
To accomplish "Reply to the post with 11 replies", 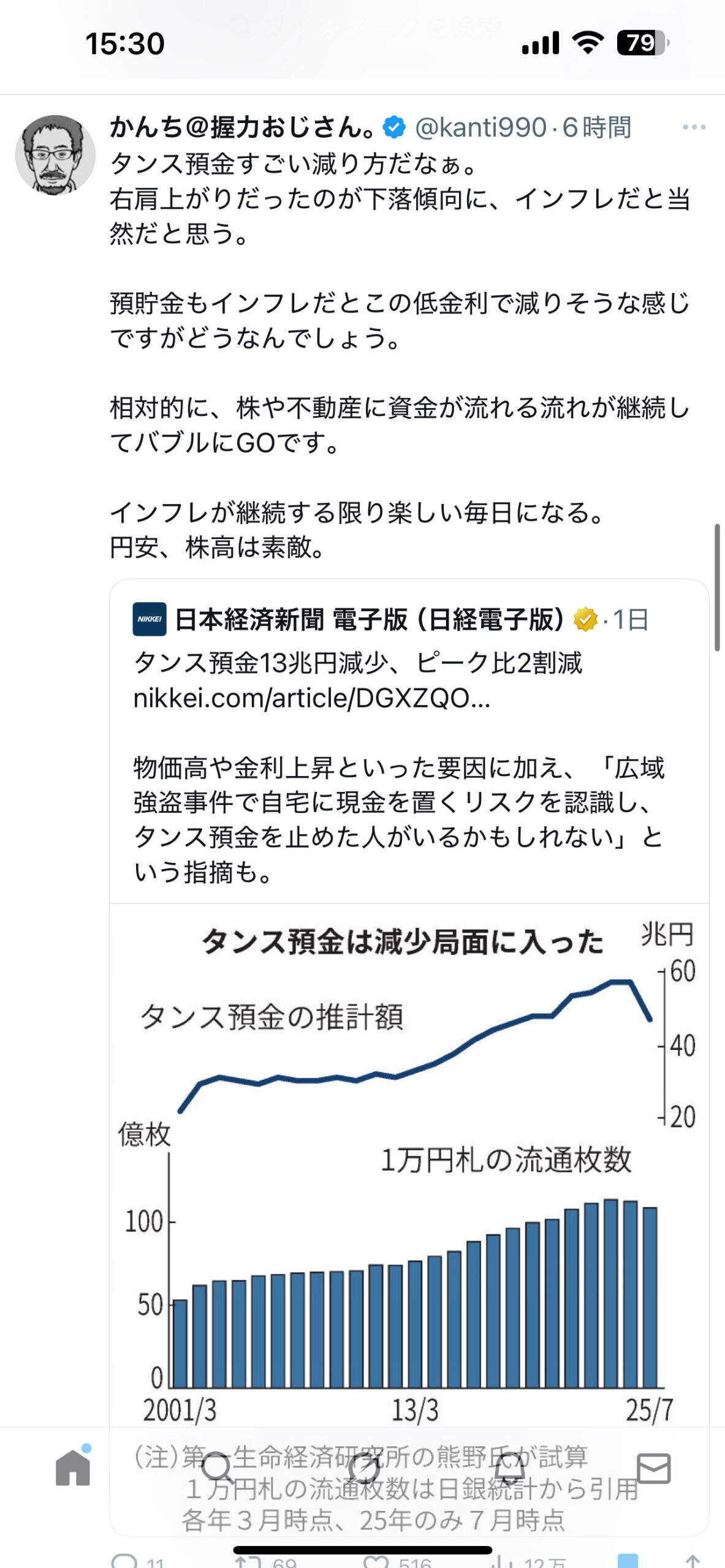I will pyautogui.click(x=138, y=1562).
